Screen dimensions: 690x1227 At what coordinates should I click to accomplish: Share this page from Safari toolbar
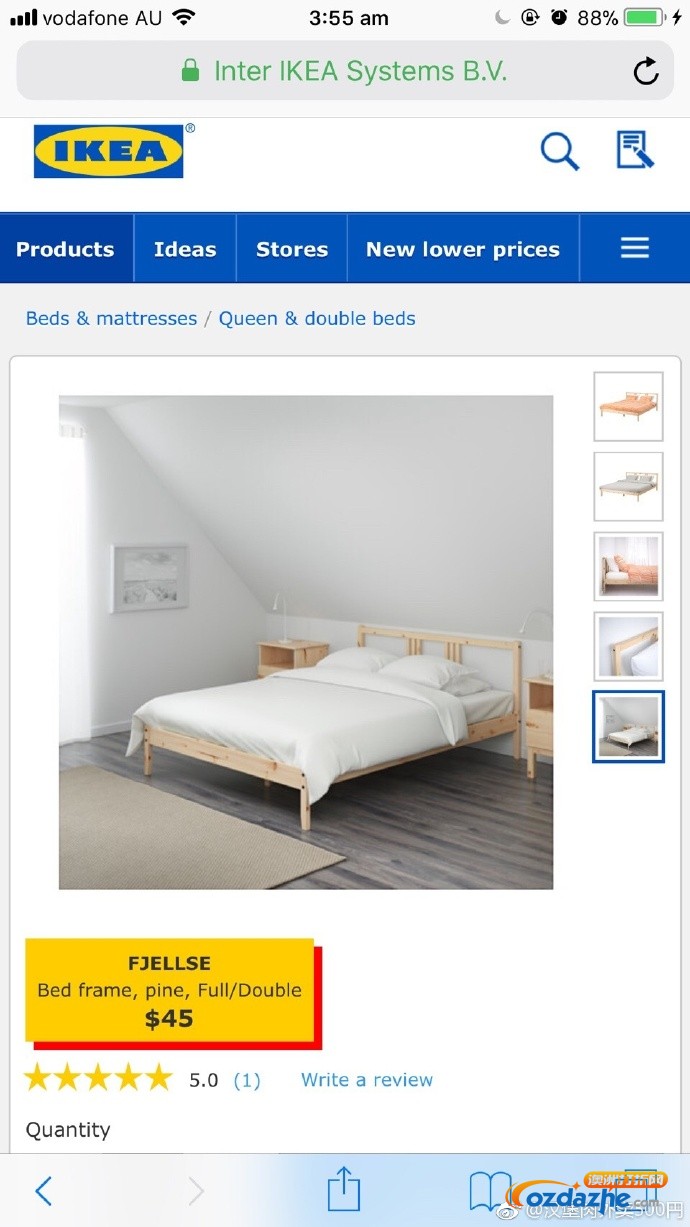coord(343,1189)
